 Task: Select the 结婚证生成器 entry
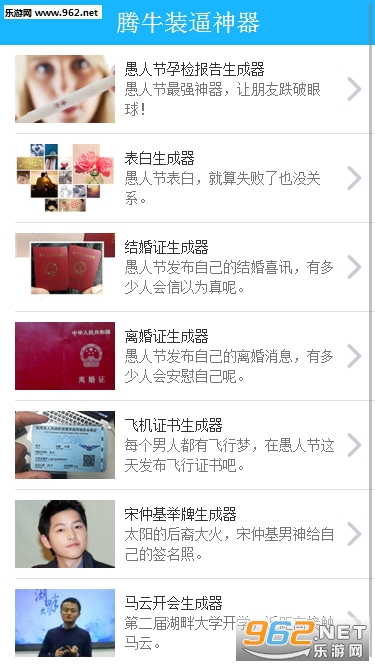click(x=188, y=267)
